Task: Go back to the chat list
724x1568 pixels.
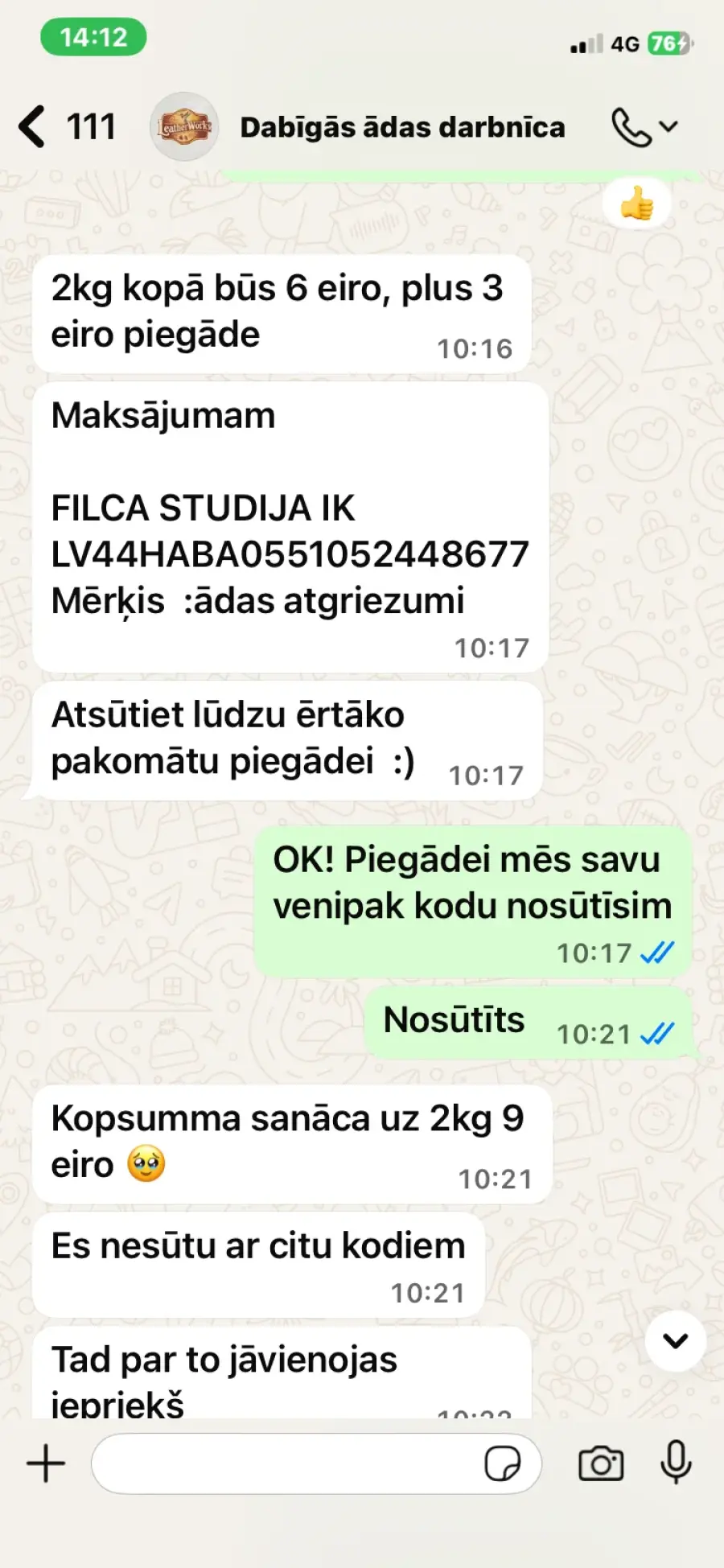Action: [x=32, y=127]
